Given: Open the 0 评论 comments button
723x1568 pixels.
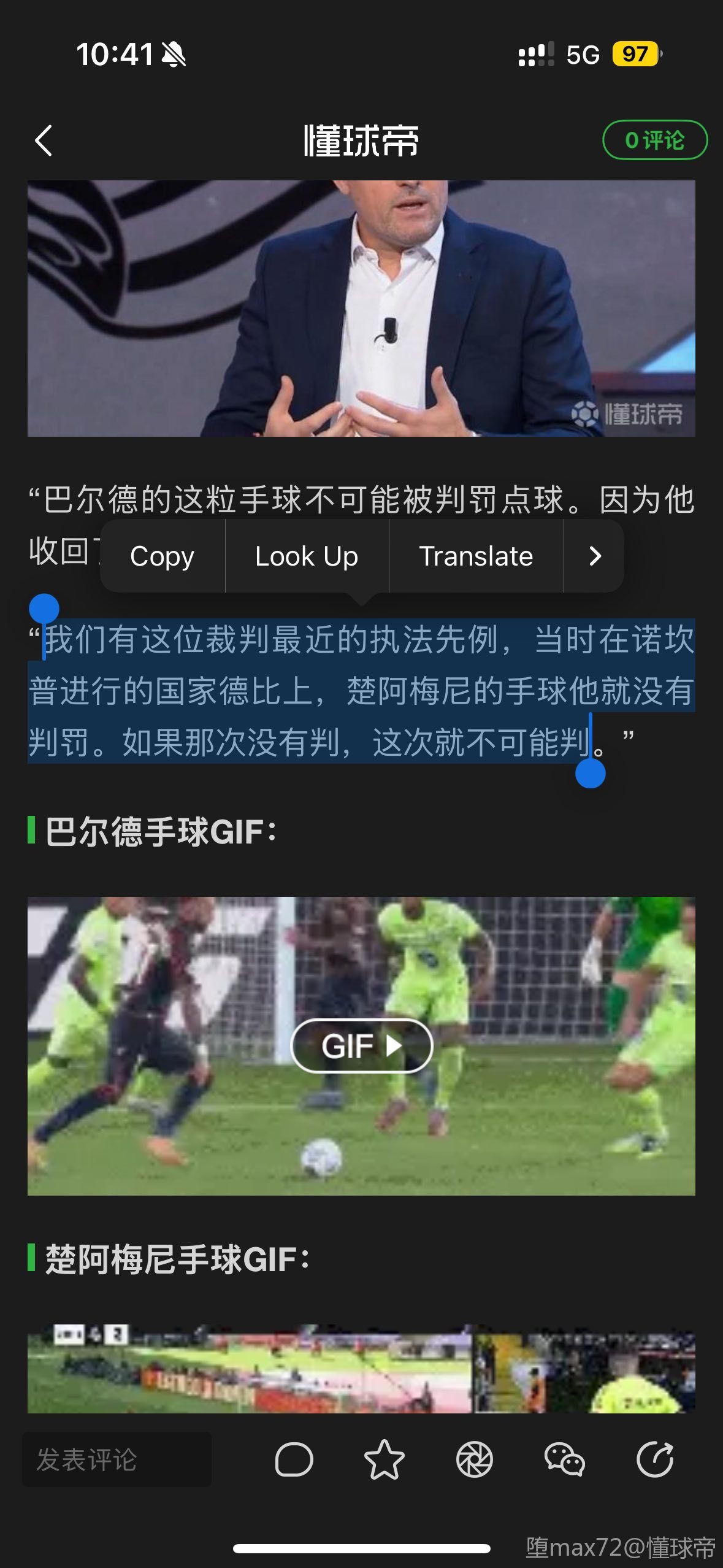Looking at the screenshot, I should [654, 140].
